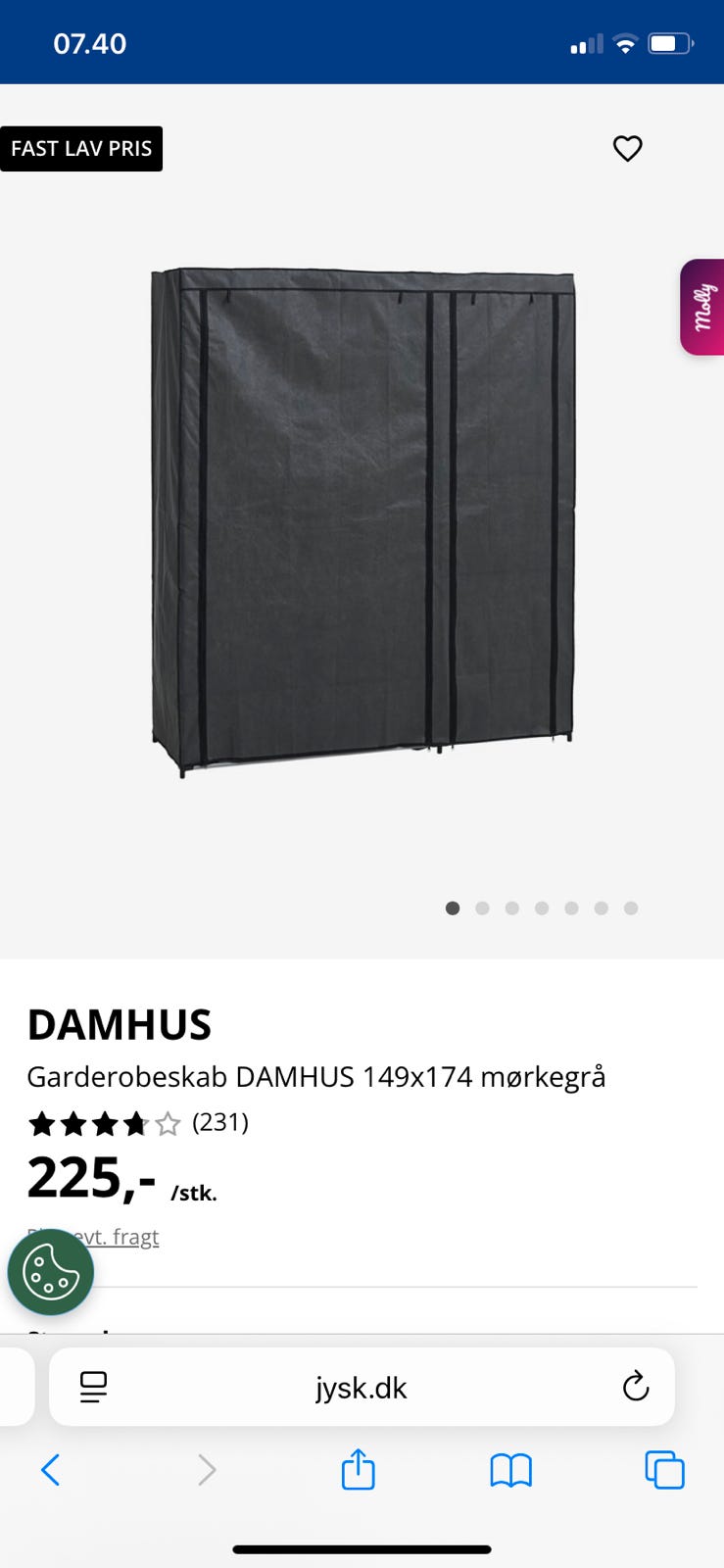
Task: Select the third carousel dot
Action: (512, 908)
